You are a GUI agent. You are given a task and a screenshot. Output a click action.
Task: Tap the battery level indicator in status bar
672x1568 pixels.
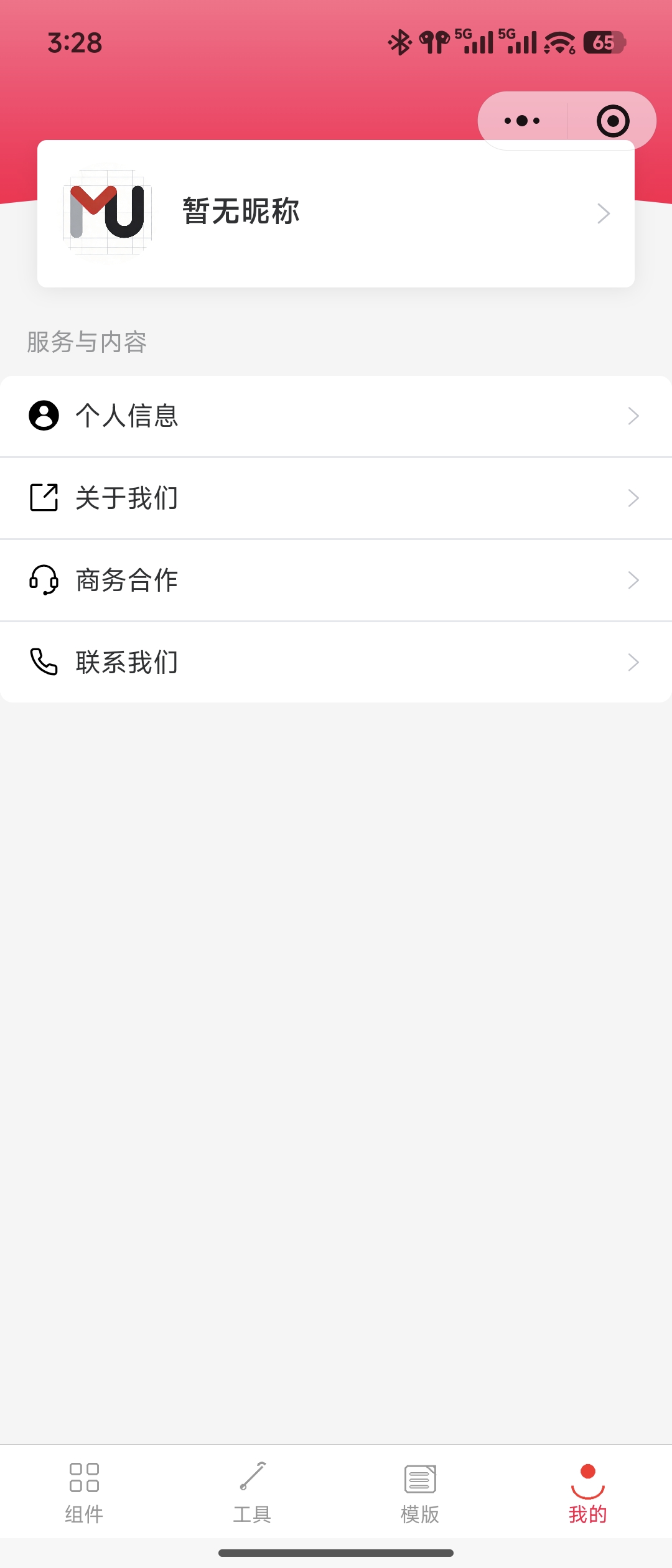pos(602,42)
